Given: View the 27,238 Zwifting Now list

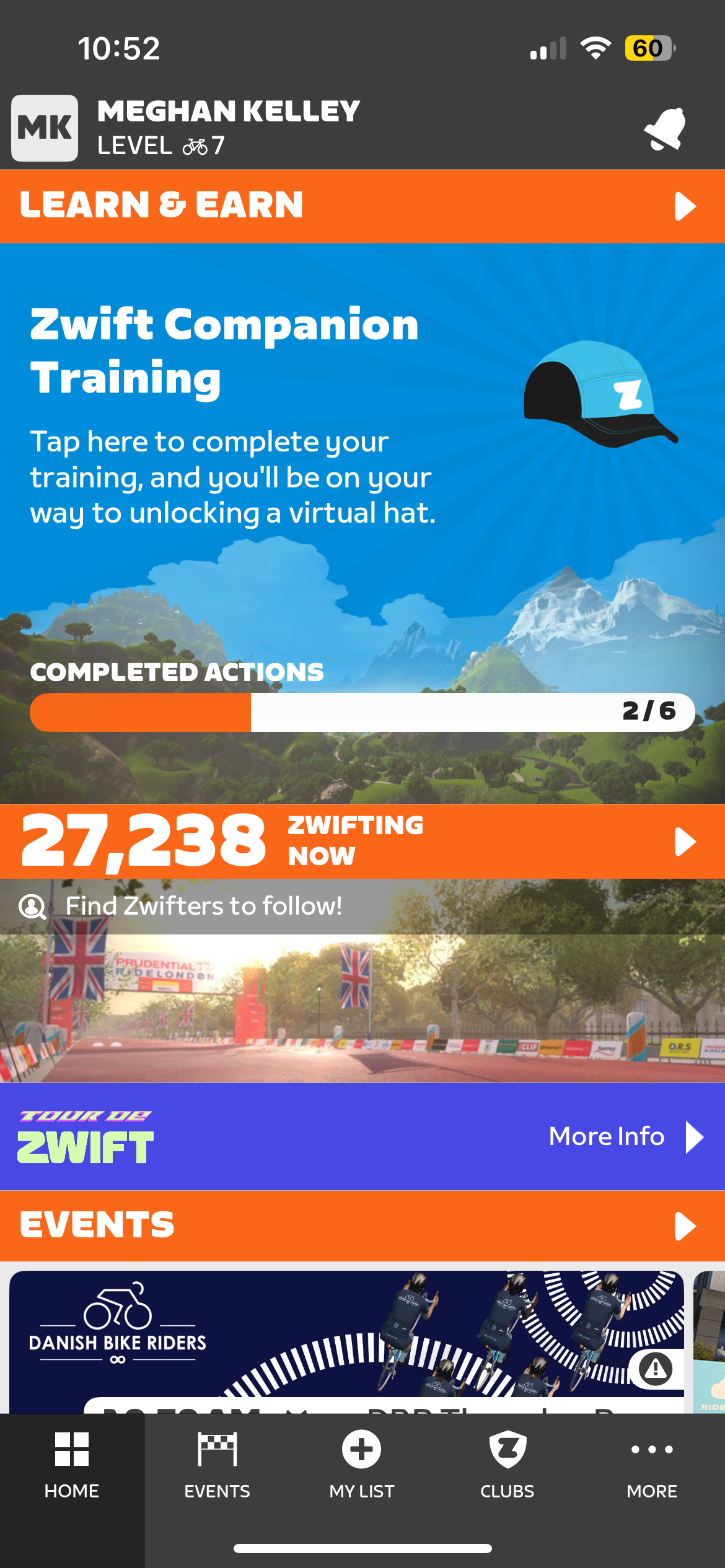Looking at the screenshot, I should [362, 841].
